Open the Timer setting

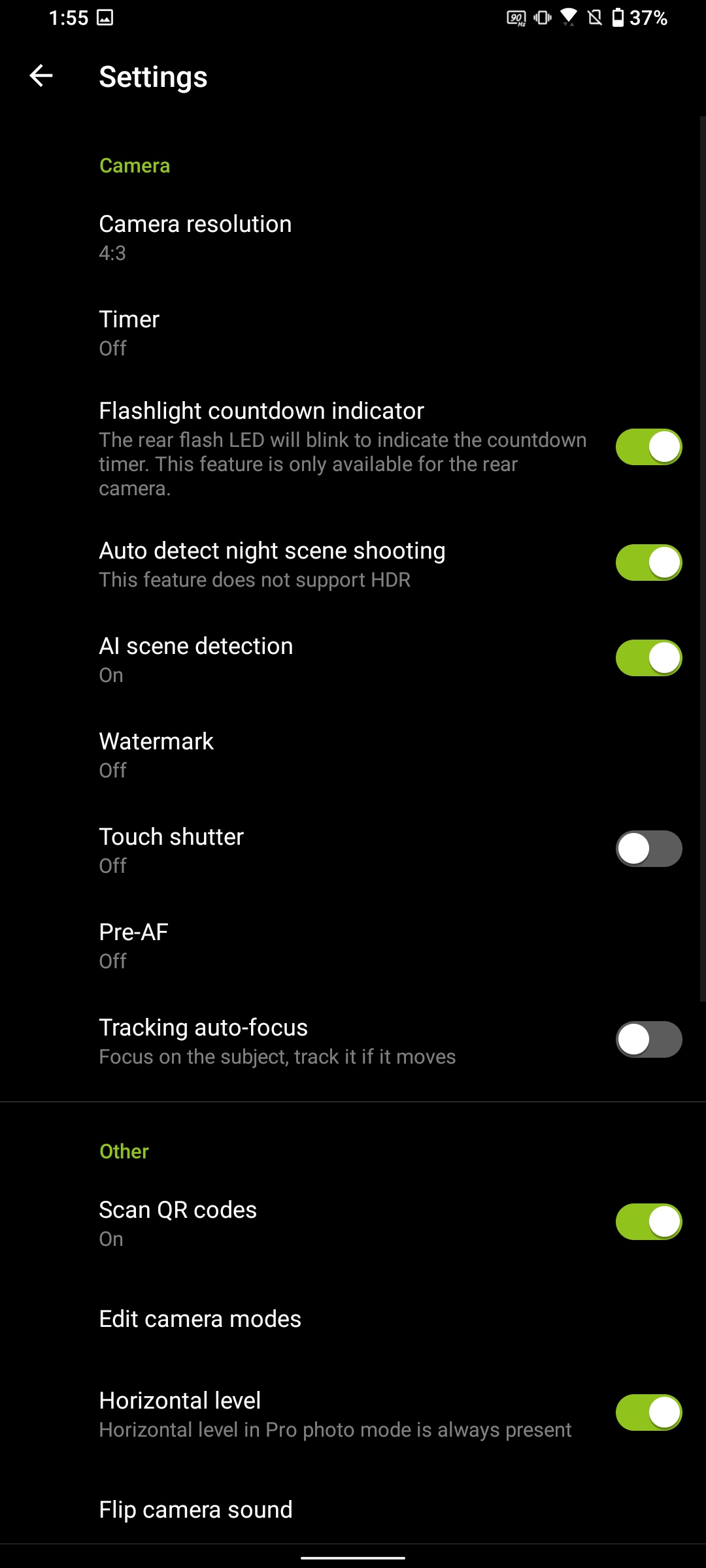pos(129,333)
